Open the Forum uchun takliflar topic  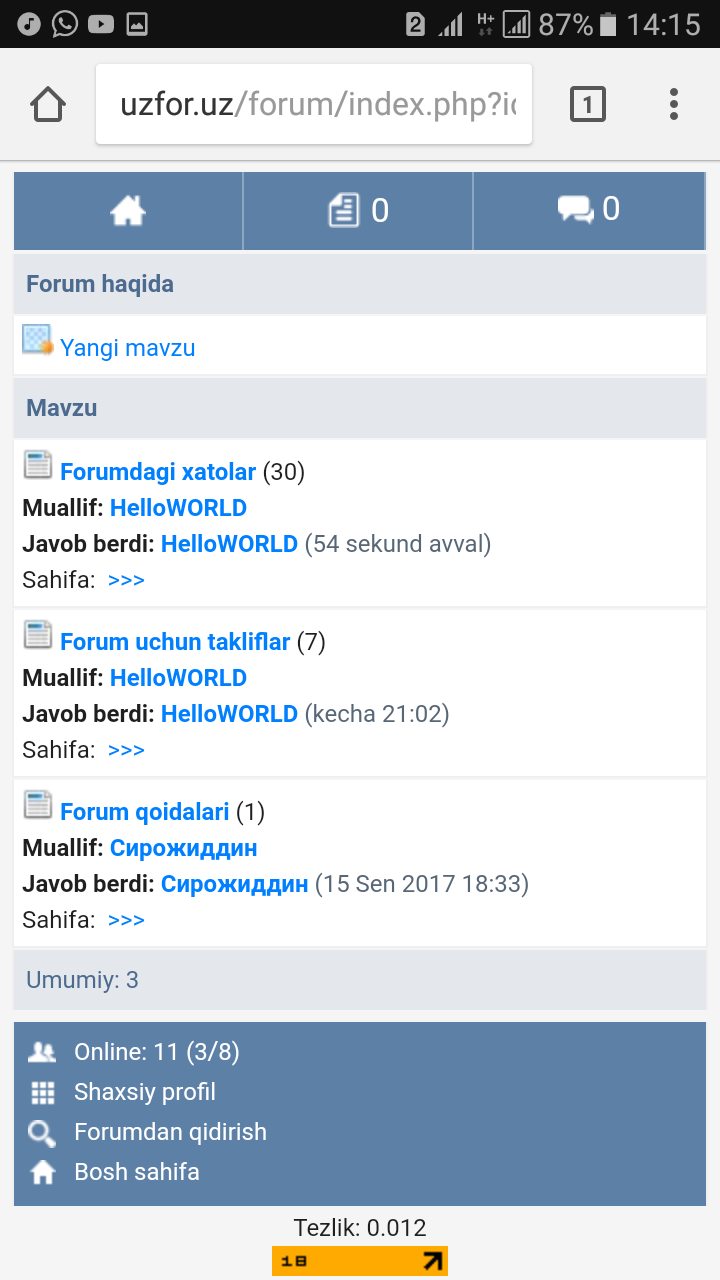[x=175, y=641]
